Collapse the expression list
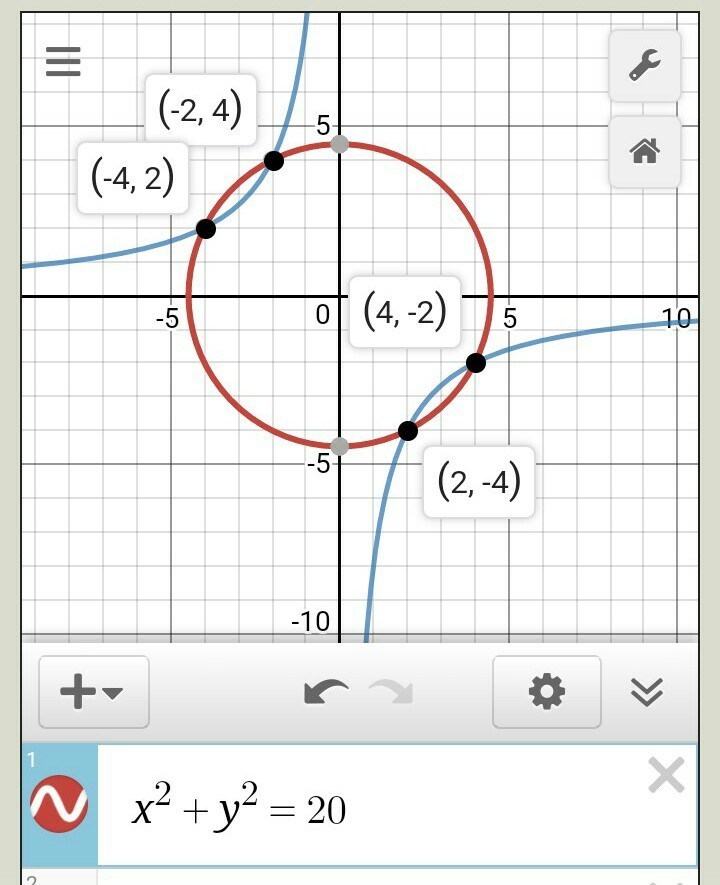This screenshot has width=720, height=885. coord(647,692)
